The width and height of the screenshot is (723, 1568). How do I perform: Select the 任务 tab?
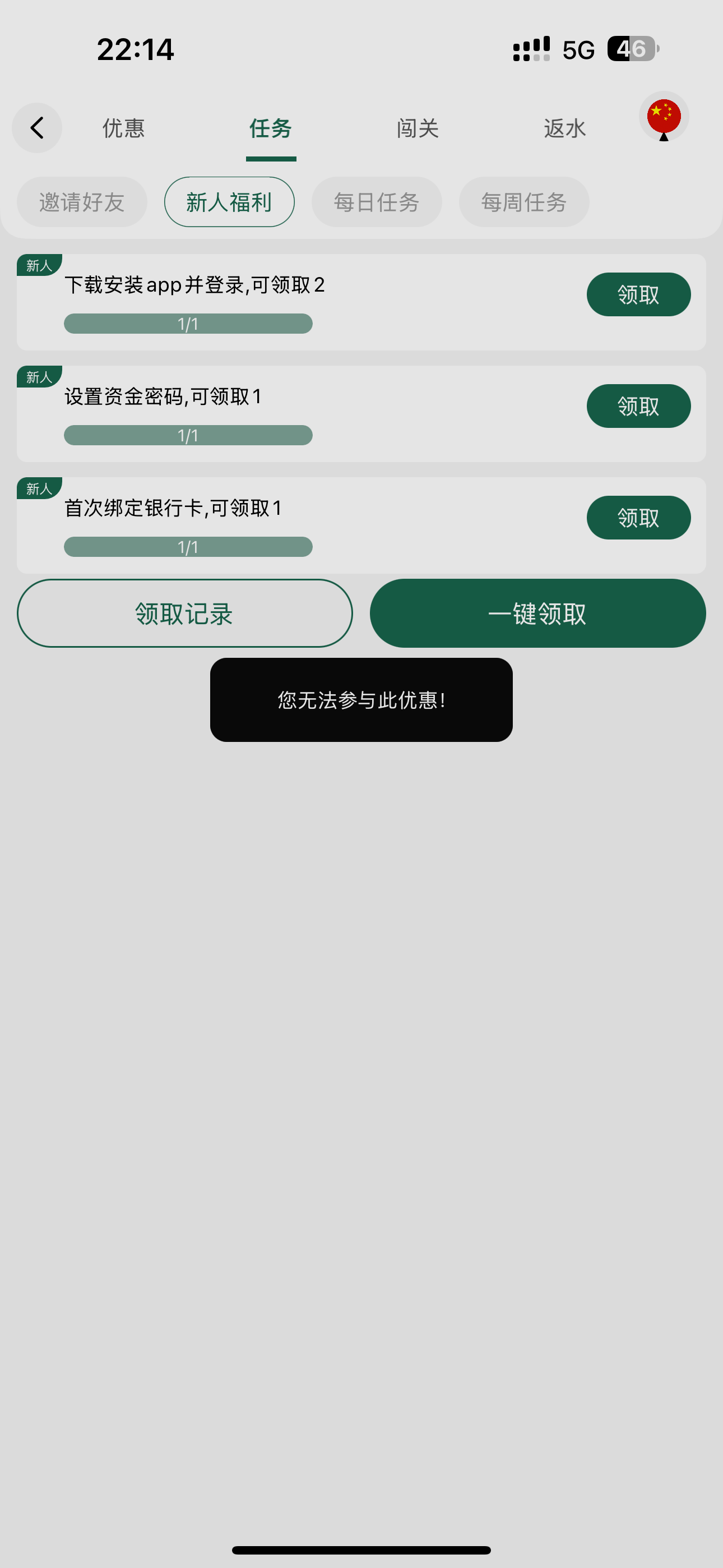tap(271, 128)
